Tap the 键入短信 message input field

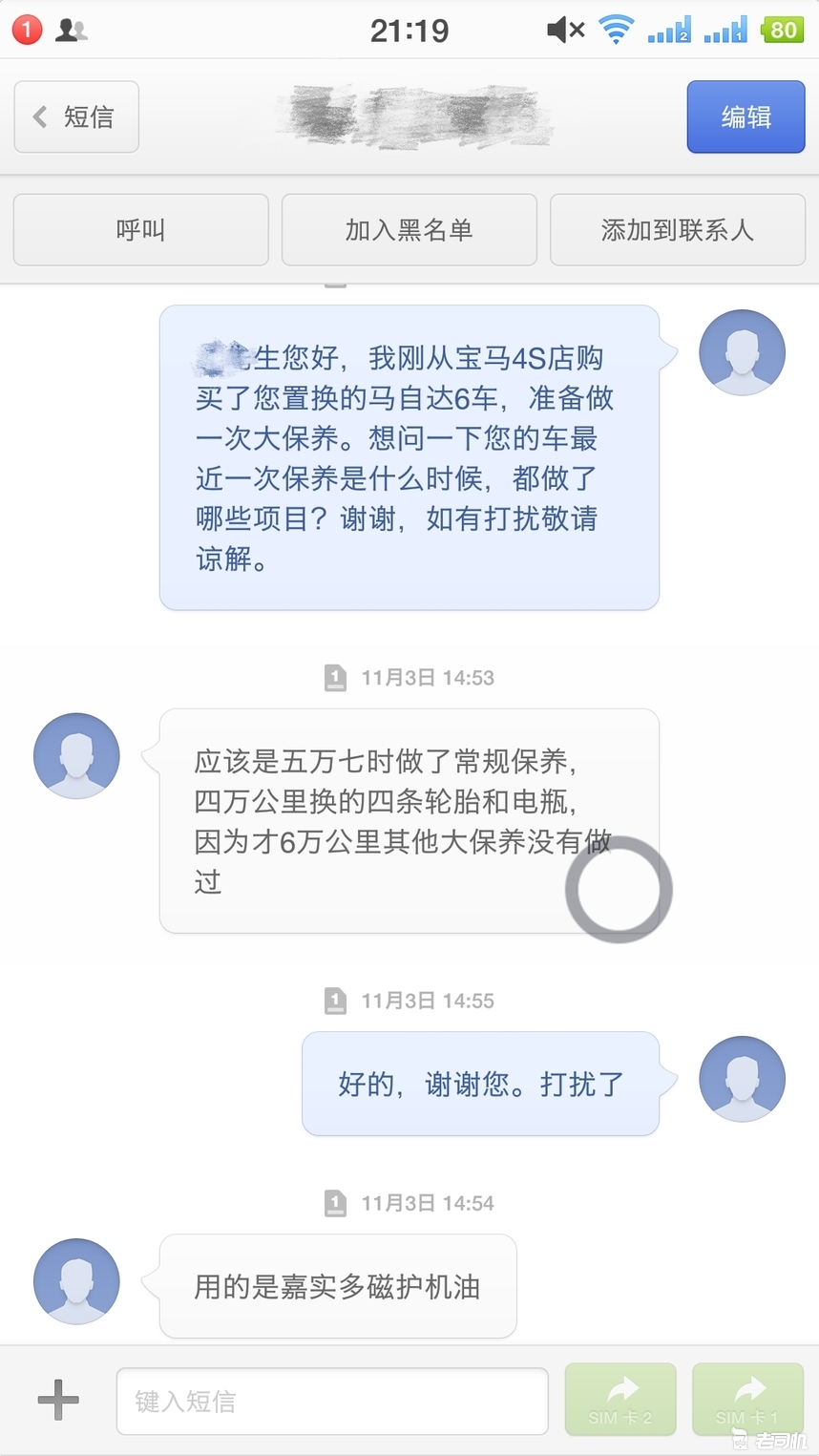pyautogui.click(x=332, y=1401)
